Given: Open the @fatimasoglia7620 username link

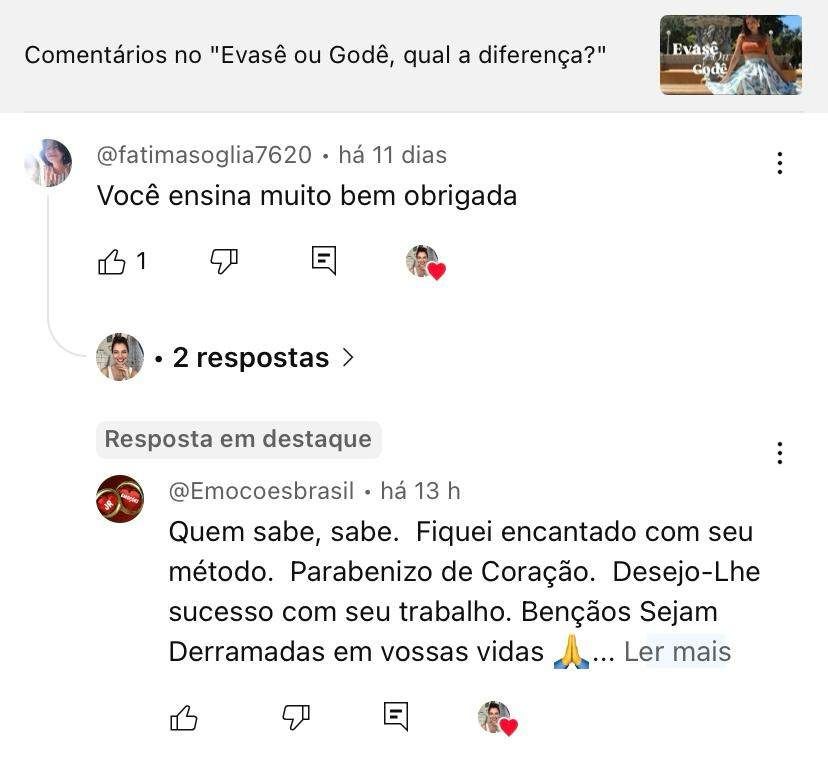Looking at the screenshot, I should click(204, 155).
